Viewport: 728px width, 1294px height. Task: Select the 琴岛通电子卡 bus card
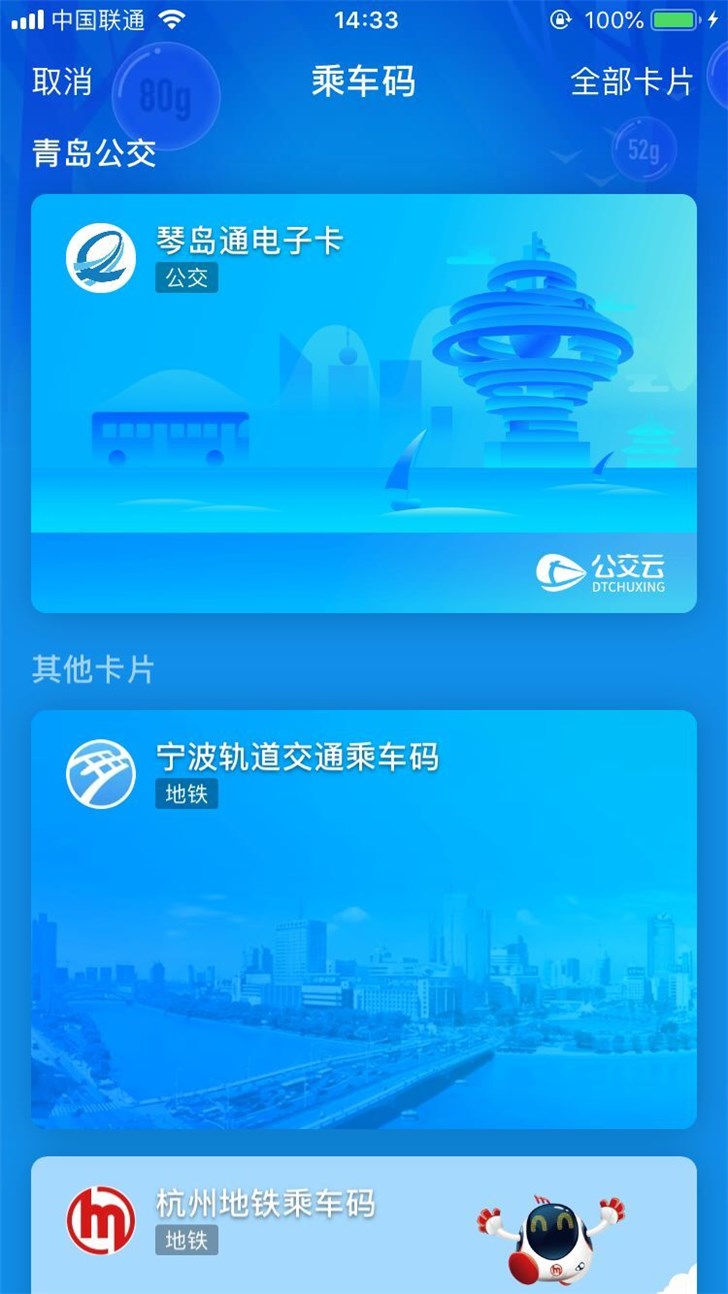pyautogui.click(x=364, y=402)
